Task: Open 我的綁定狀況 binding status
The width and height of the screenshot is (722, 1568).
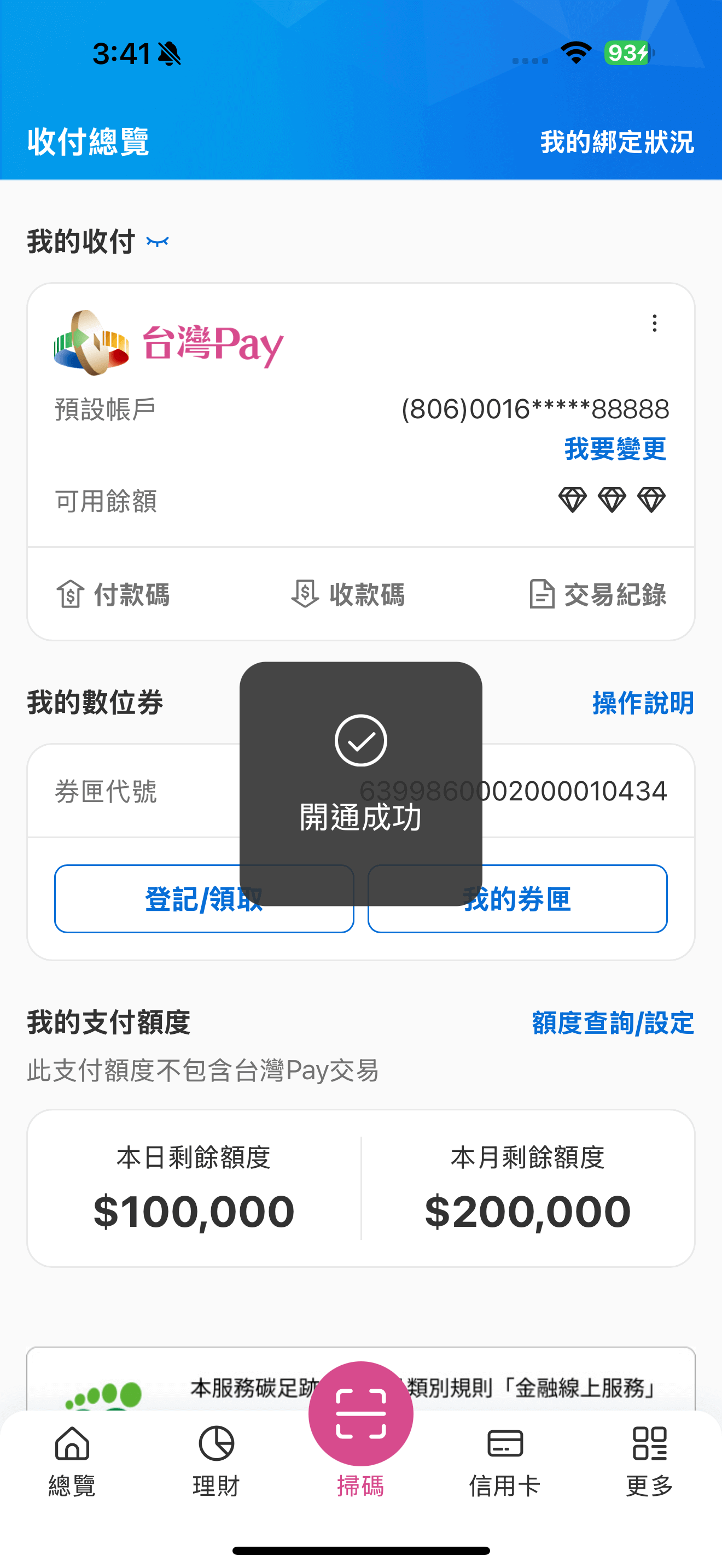Action: (616, 142)
